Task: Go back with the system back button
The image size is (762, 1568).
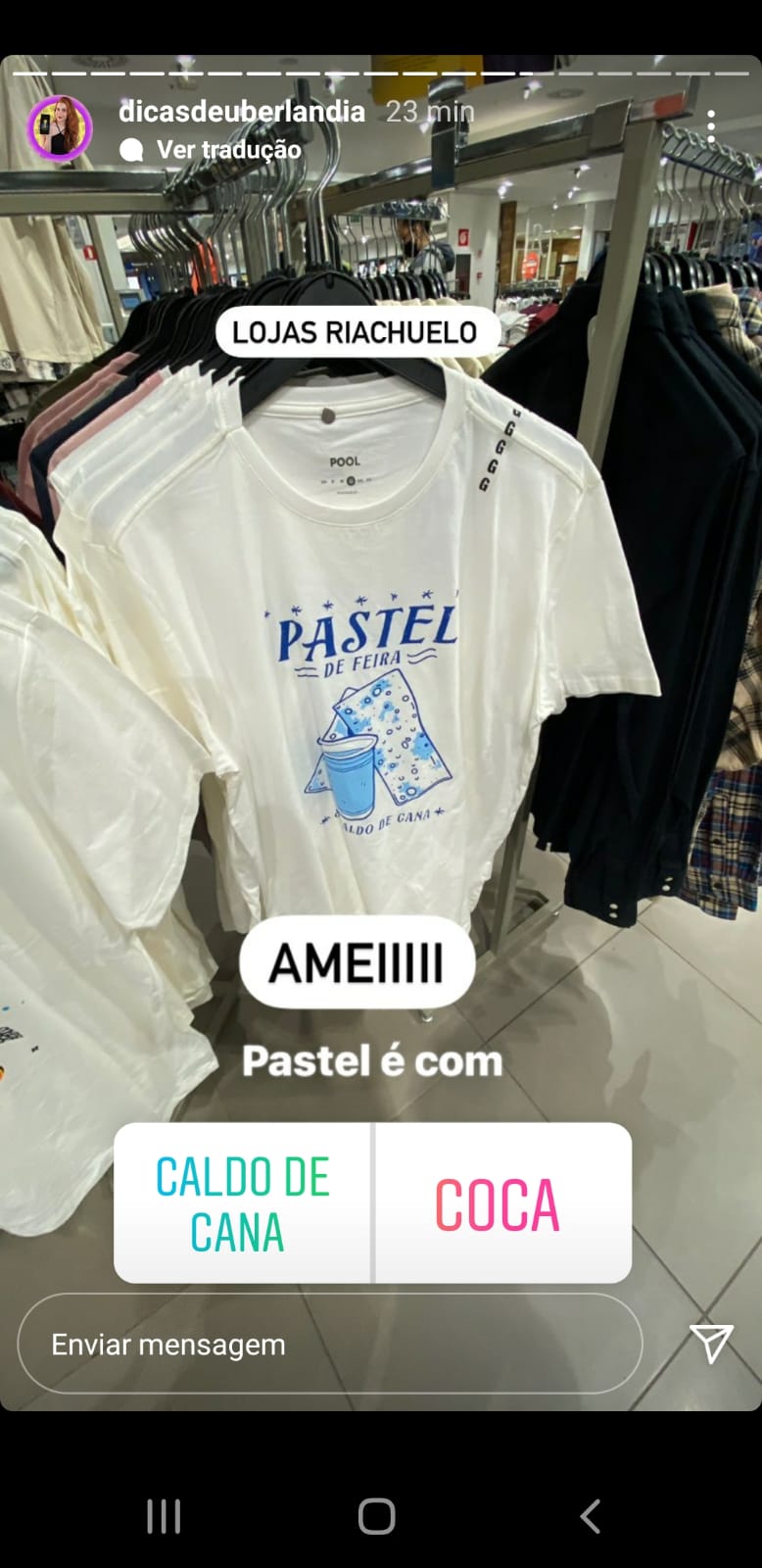Action: pyautogui.click(x=590, y=1516)
